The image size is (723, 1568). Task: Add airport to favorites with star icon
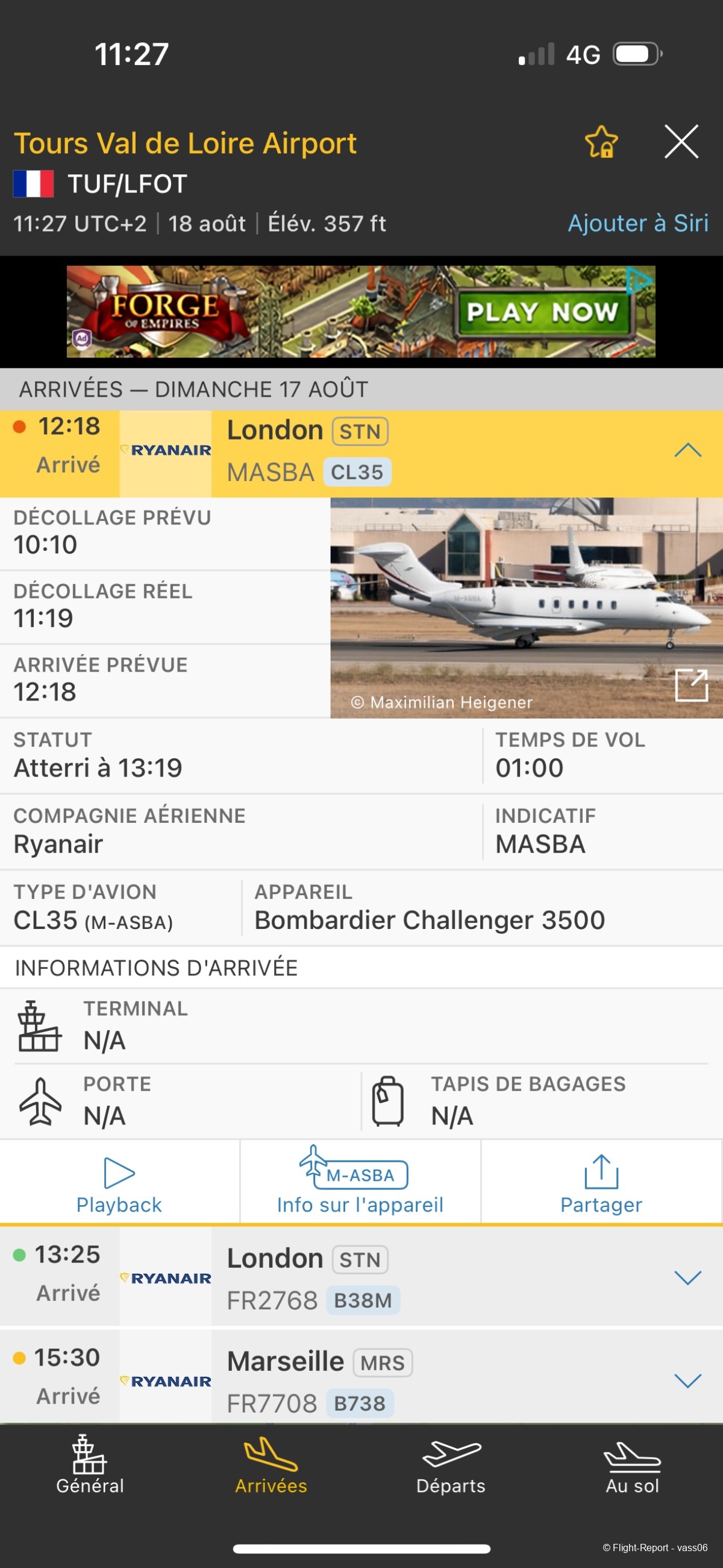tap(601, 142)
